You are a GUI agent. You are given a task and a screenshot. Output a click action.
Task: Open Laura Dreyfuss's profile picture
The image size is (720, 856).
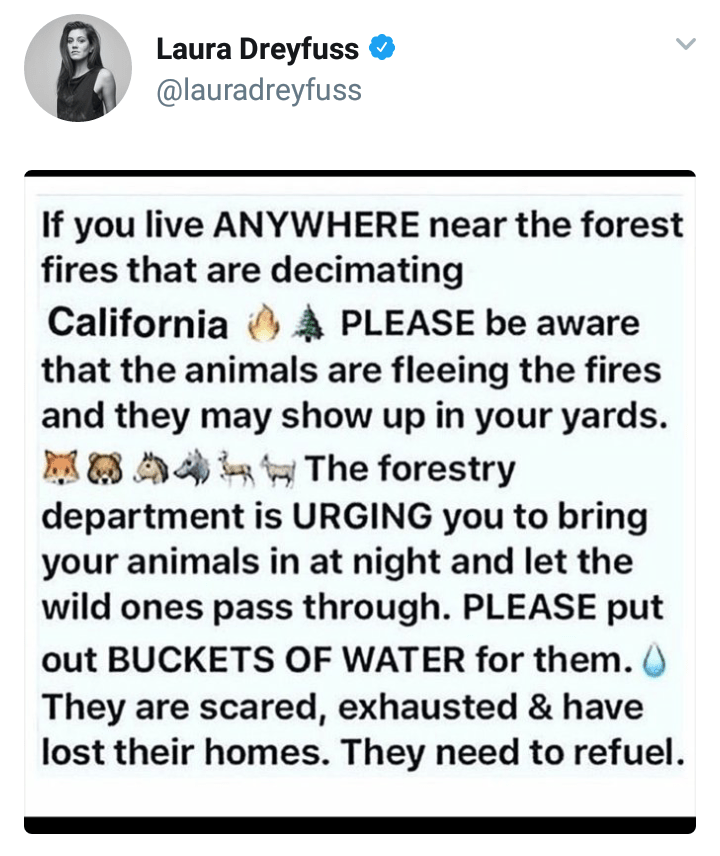(78, 69)
